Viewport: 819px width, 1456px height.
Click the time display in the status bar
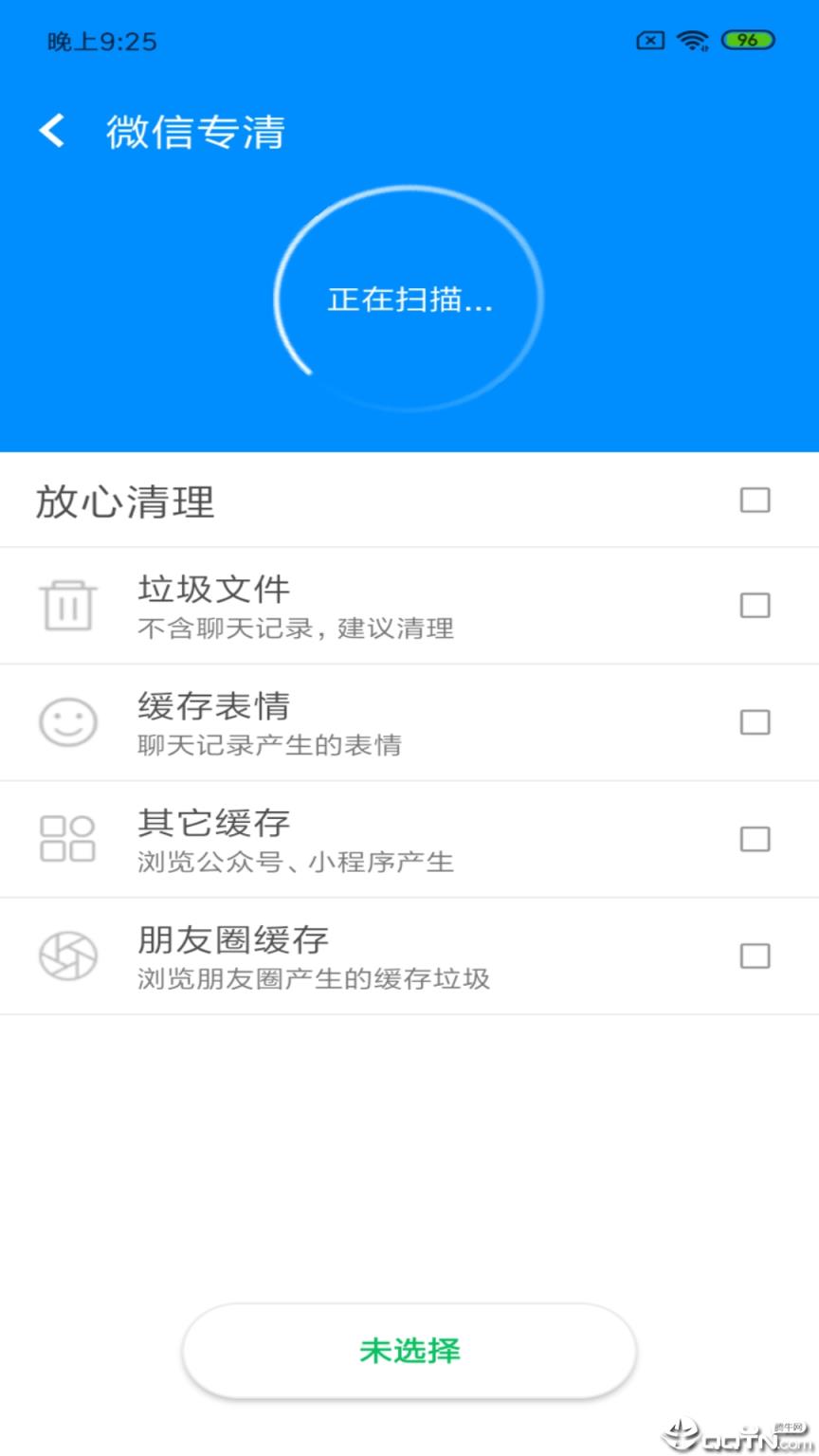(98, 41)
